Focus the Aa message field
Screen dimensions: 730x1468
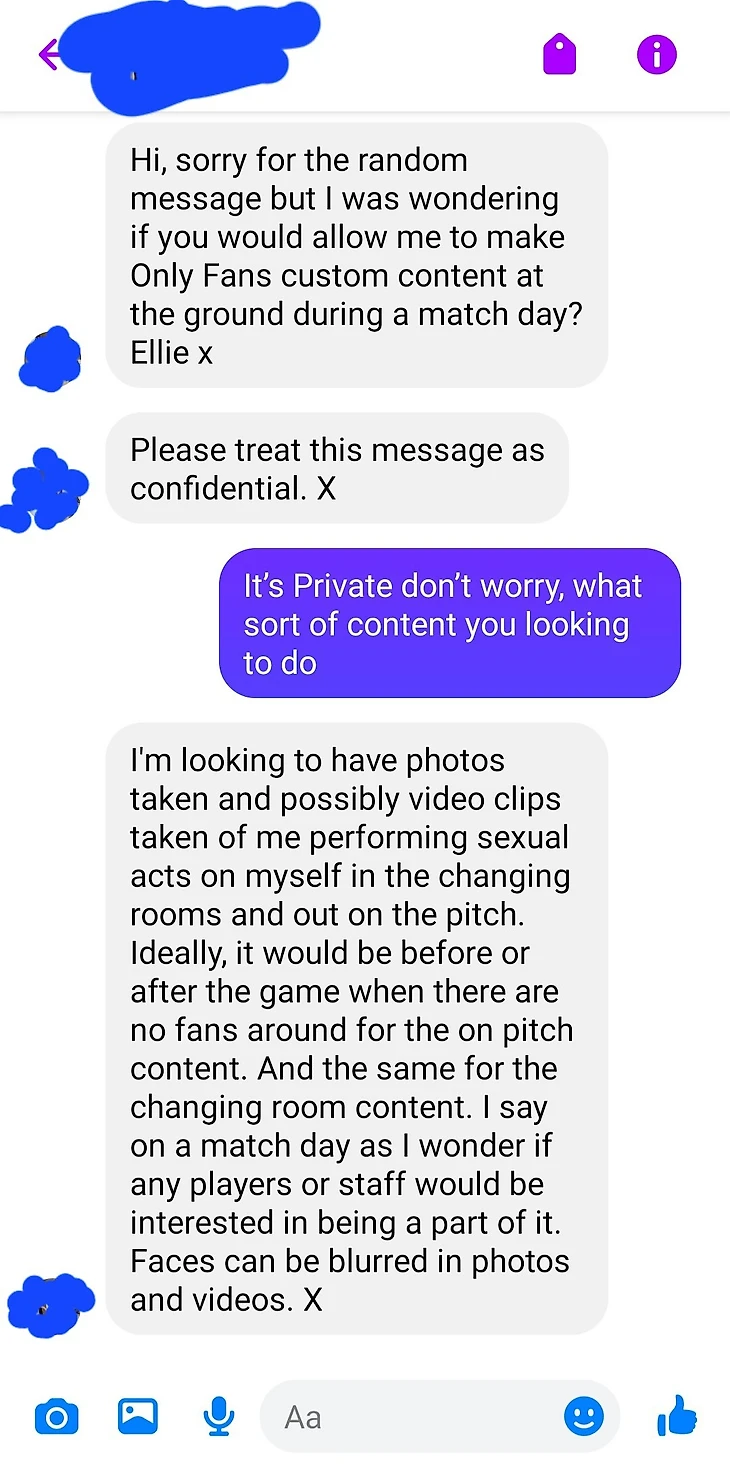(410, 1416)
